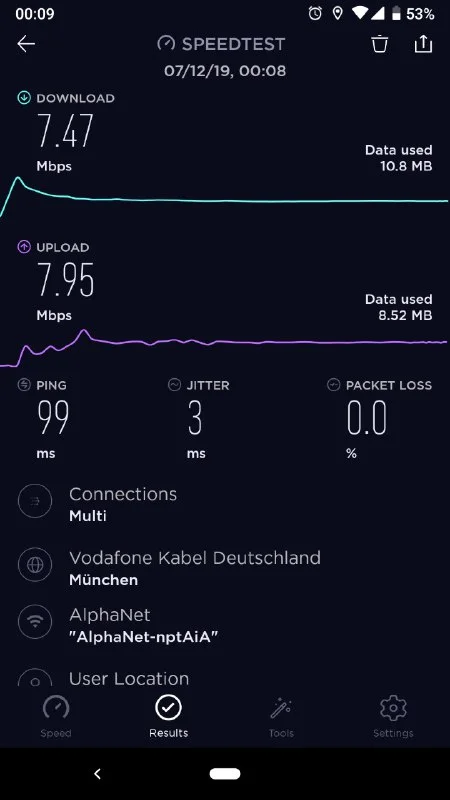Share this speed test result

(x=423, y=44)
